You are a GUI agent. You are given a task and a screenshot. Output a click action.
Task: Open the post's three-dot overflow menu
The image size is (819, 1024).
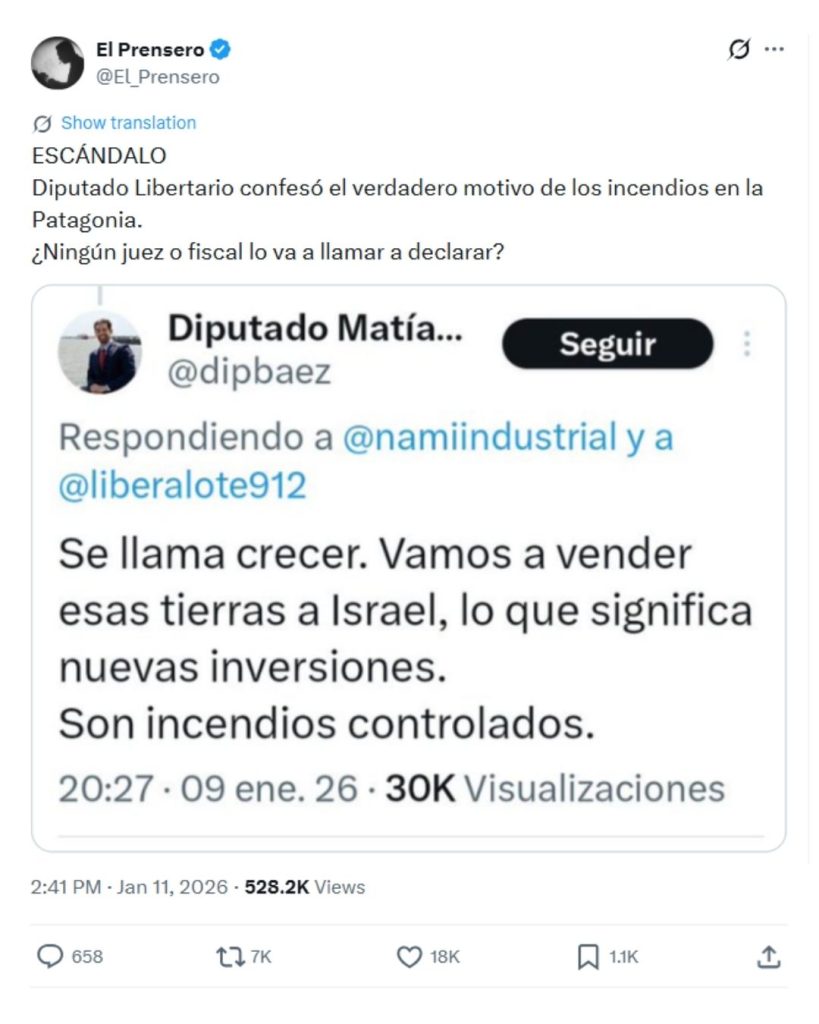click(x=774, y=49)
